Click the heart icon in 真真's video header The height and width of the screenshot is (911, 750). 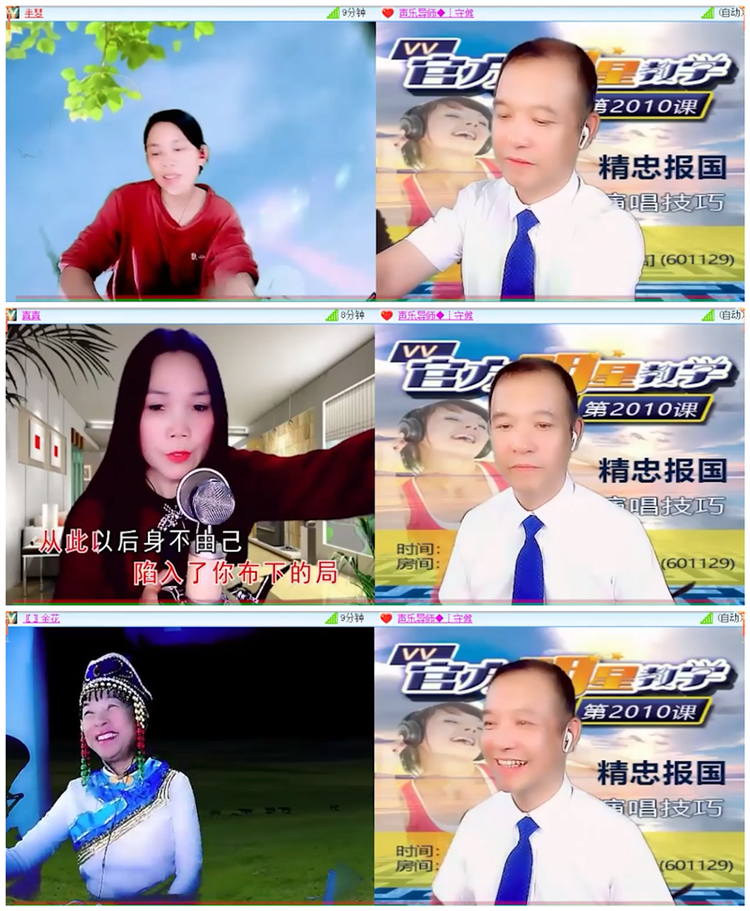point(386,312)
